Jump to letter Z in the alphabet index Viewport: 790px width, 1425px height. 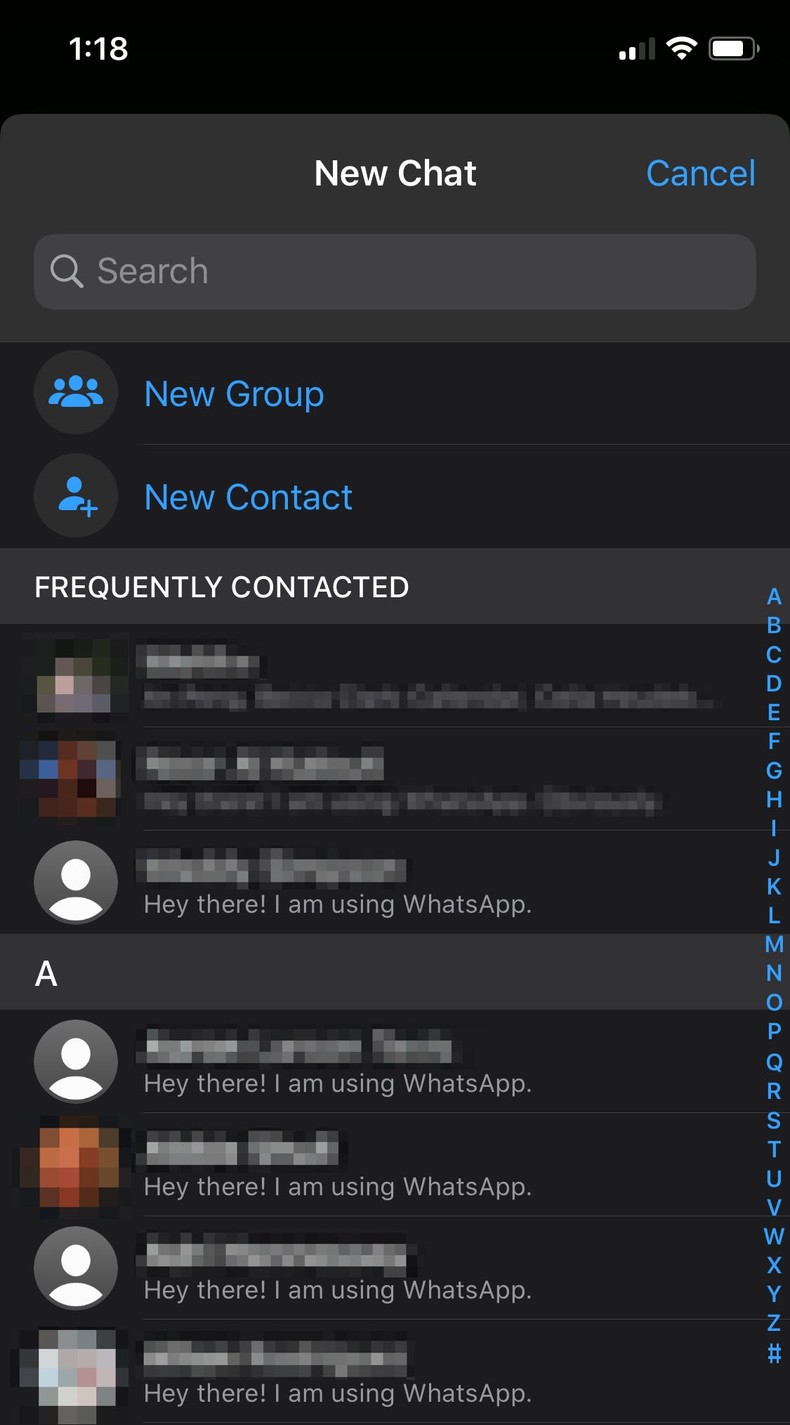(774, 1322)
